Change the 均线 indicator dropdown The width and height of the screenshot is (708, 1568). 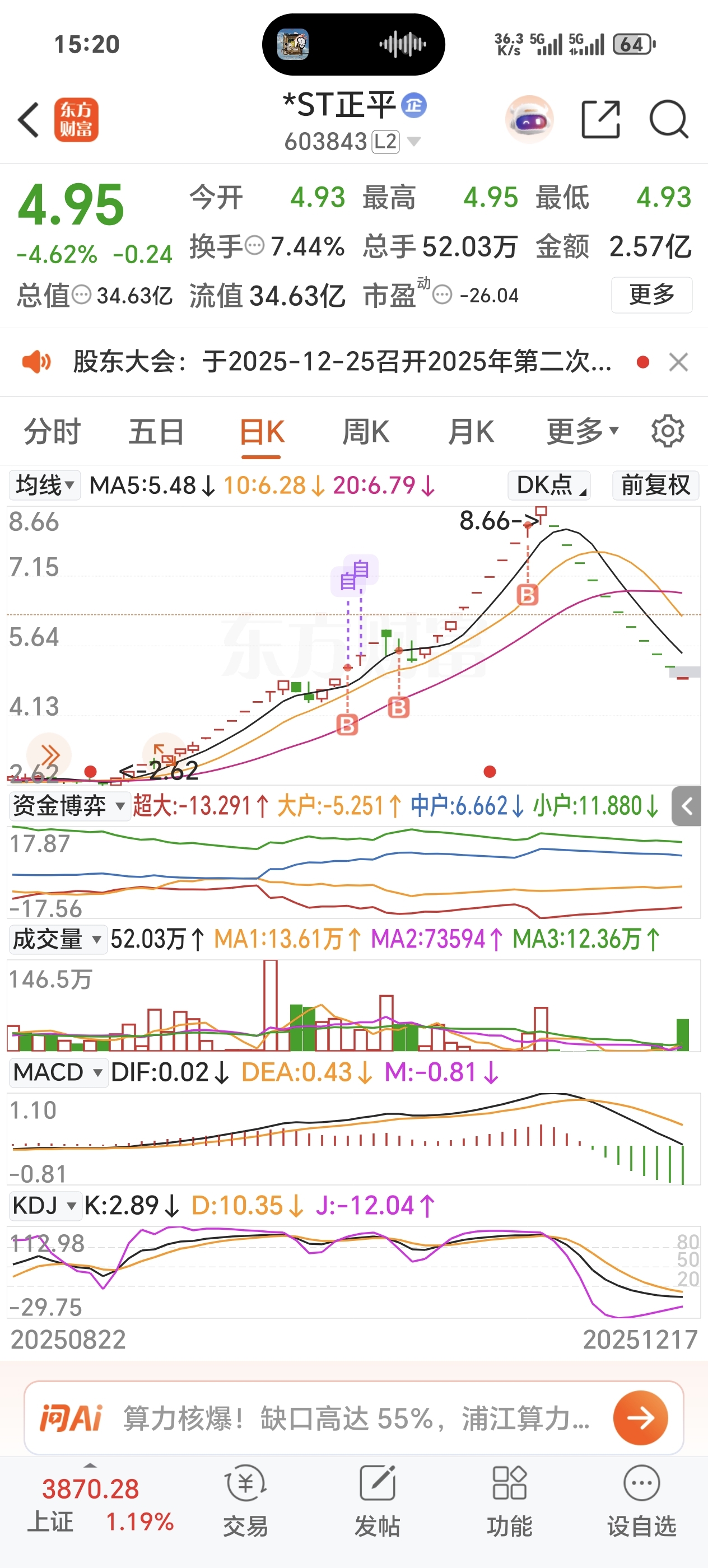44,486
